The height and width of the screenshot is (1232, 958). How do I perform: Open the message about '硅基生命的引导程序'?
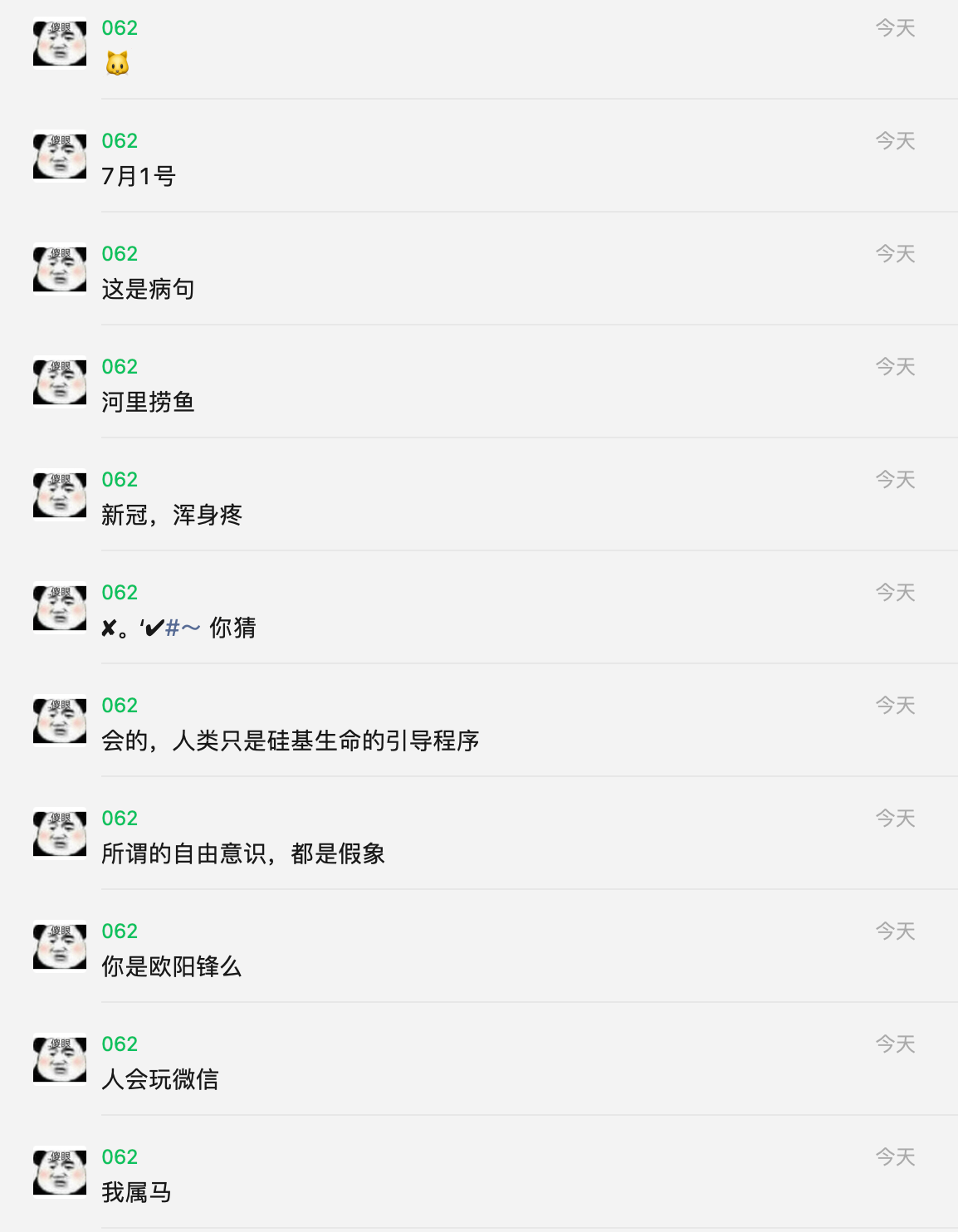tap(290, 741)
